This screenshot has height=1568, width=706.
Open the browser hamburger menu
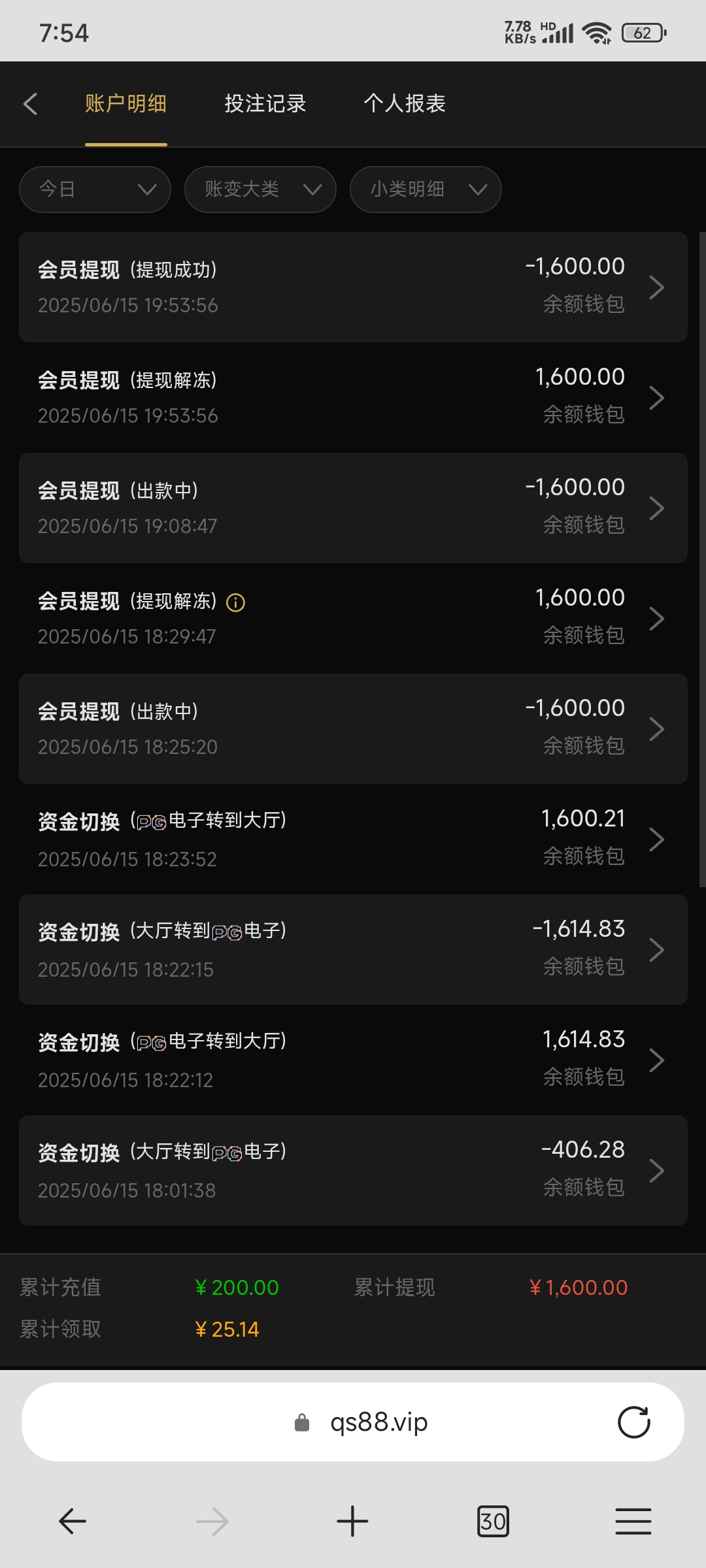633,1522
